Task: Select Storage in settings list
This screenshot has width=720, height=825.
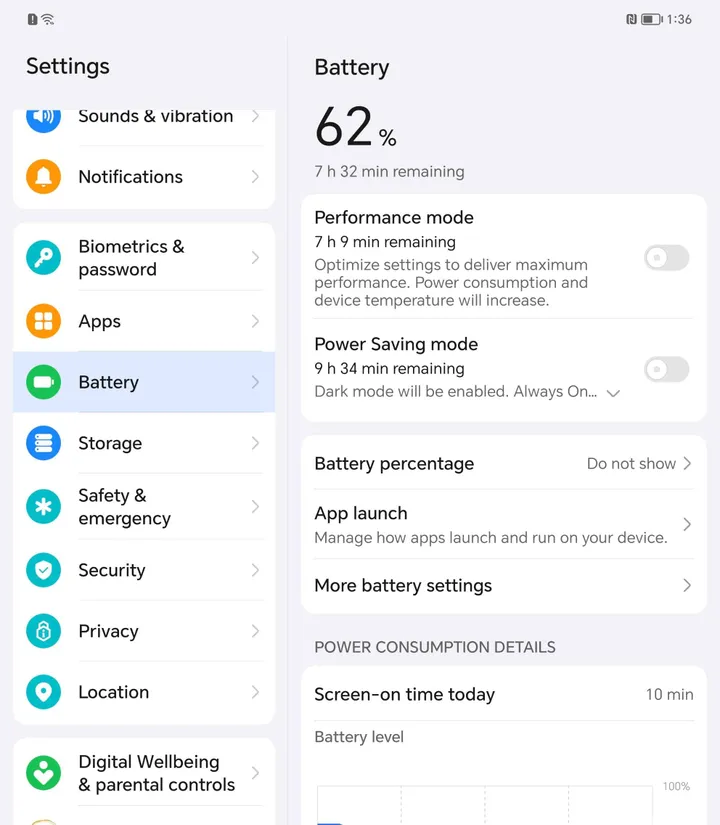Action: [x=144, y=443]
